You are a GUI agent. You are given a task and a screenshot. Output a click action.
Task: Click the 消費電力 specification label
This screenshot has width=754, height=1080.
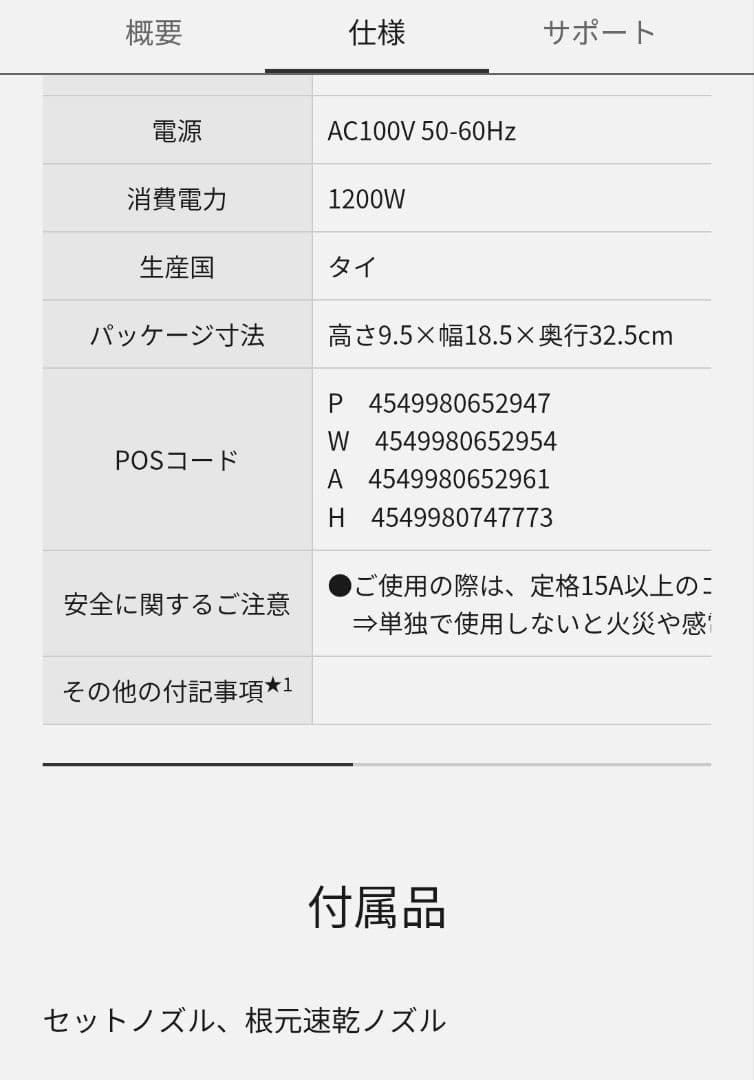(x=176, y=198)
